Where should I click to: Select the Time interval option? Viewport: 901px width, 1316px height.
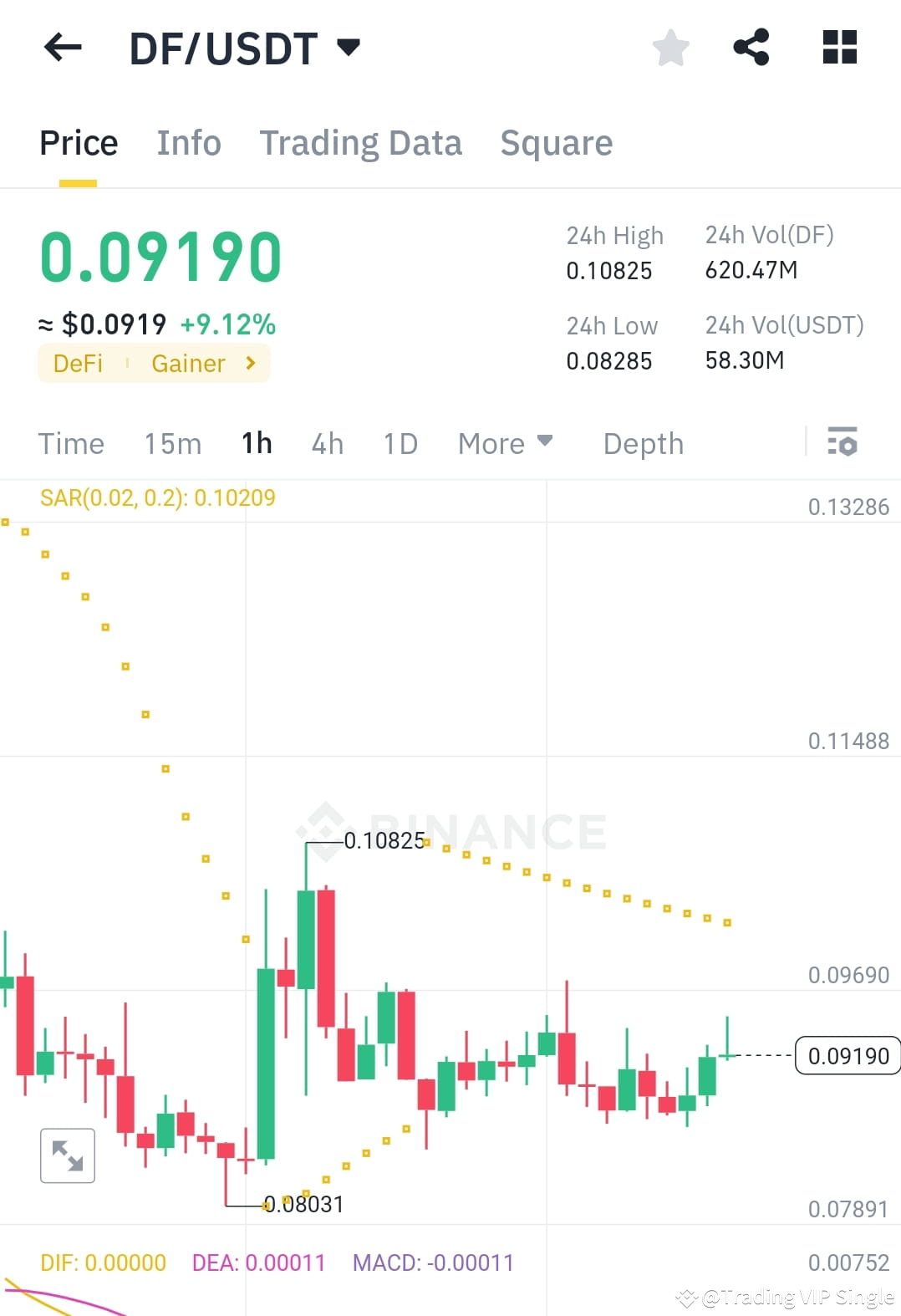click(71, 443)
